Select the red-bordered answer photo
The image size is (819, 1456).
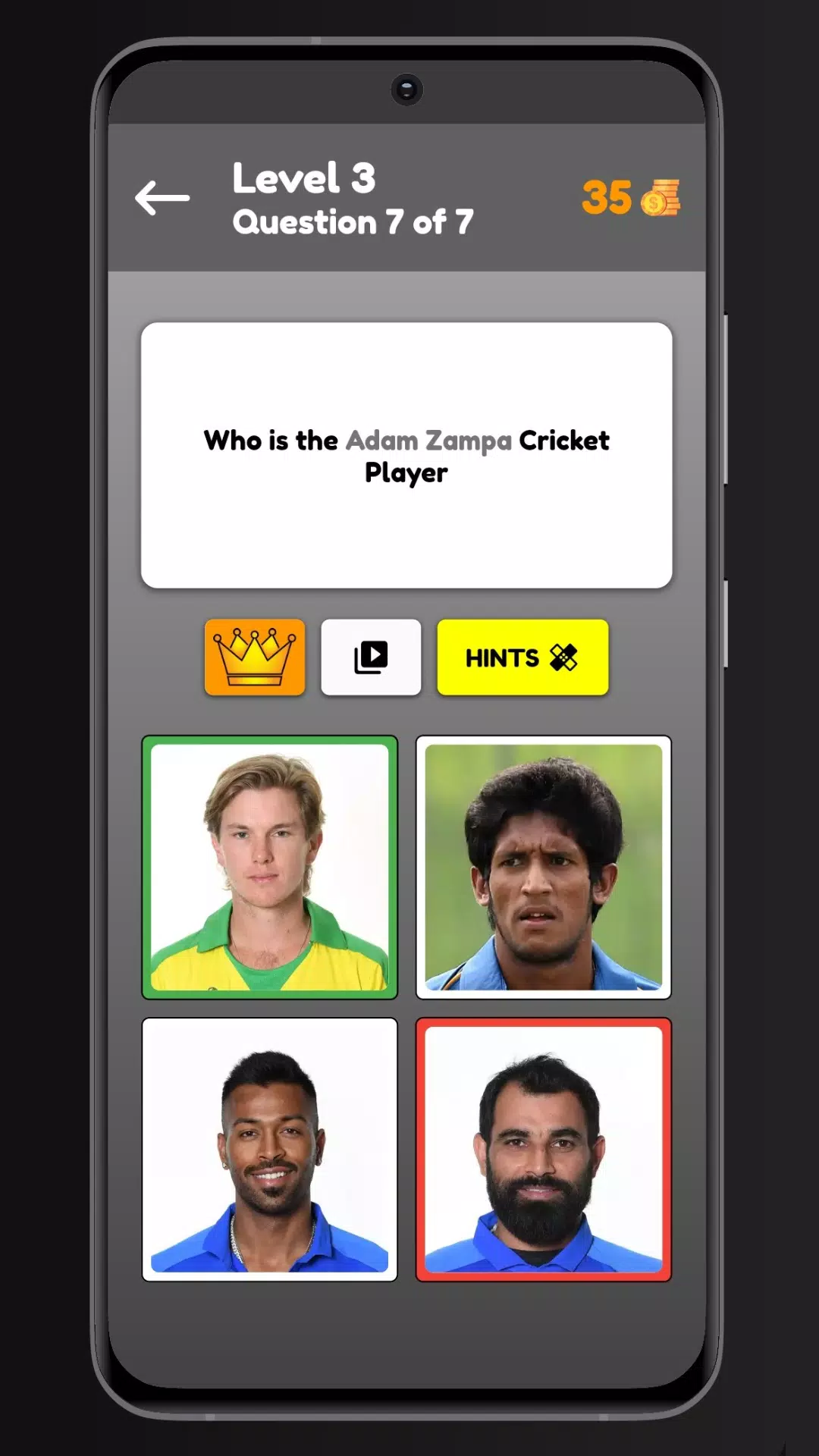point(543,1150)
